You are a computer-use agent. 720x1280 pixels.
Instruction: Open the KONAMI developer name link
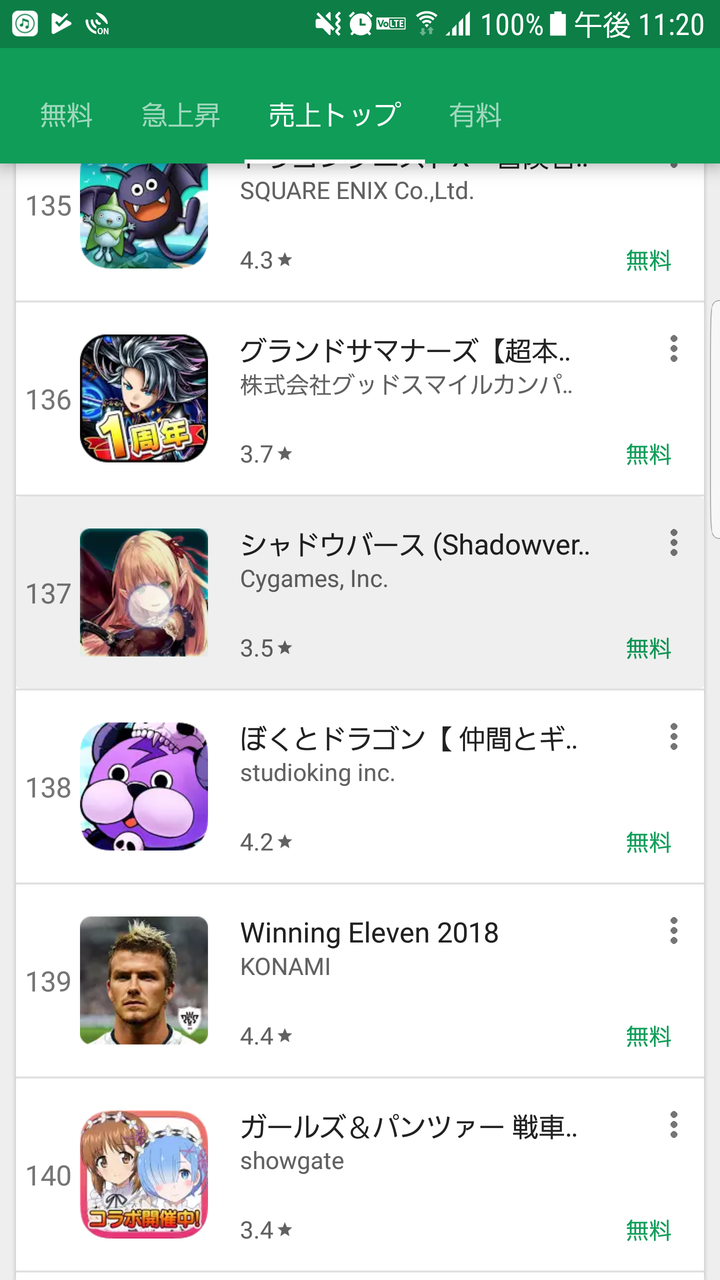pyautogui.click(x=287, y=967)
